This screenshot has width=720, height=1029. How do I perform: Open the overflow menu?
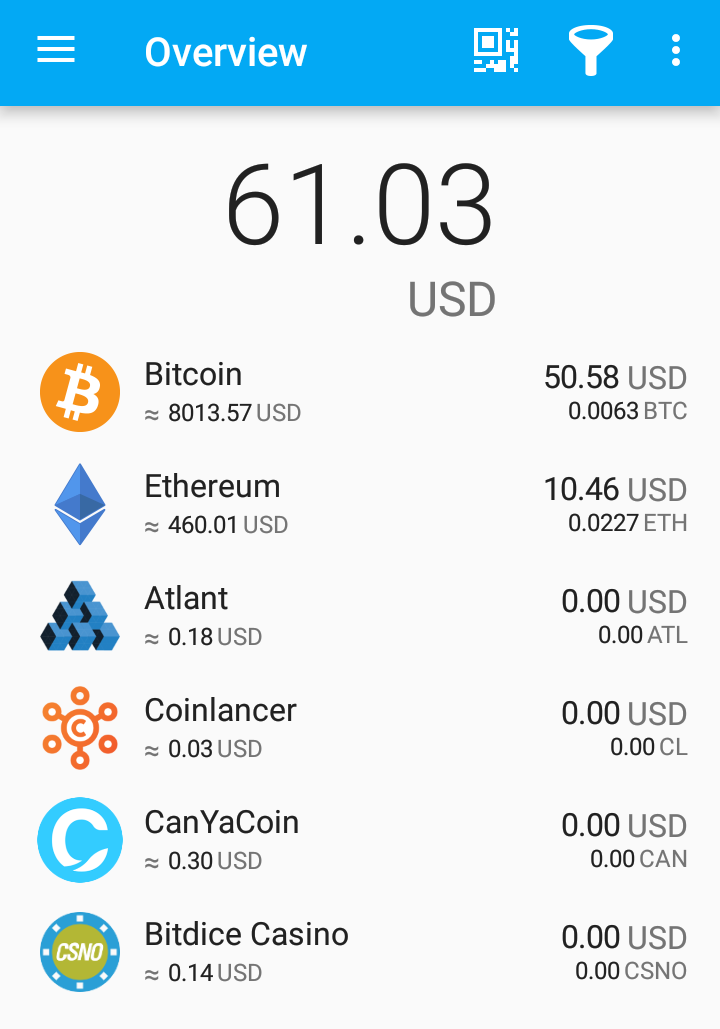click(677, 51)
